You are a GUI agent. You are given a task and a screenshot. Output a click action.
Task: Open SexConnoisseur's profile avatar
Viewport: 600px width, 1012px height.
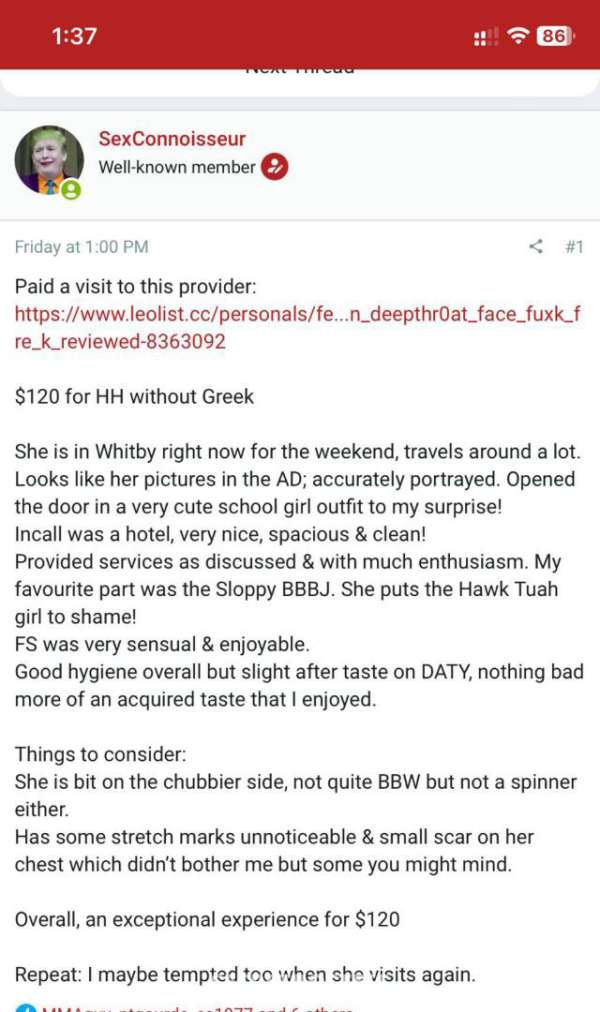click(x=48, y=160)
